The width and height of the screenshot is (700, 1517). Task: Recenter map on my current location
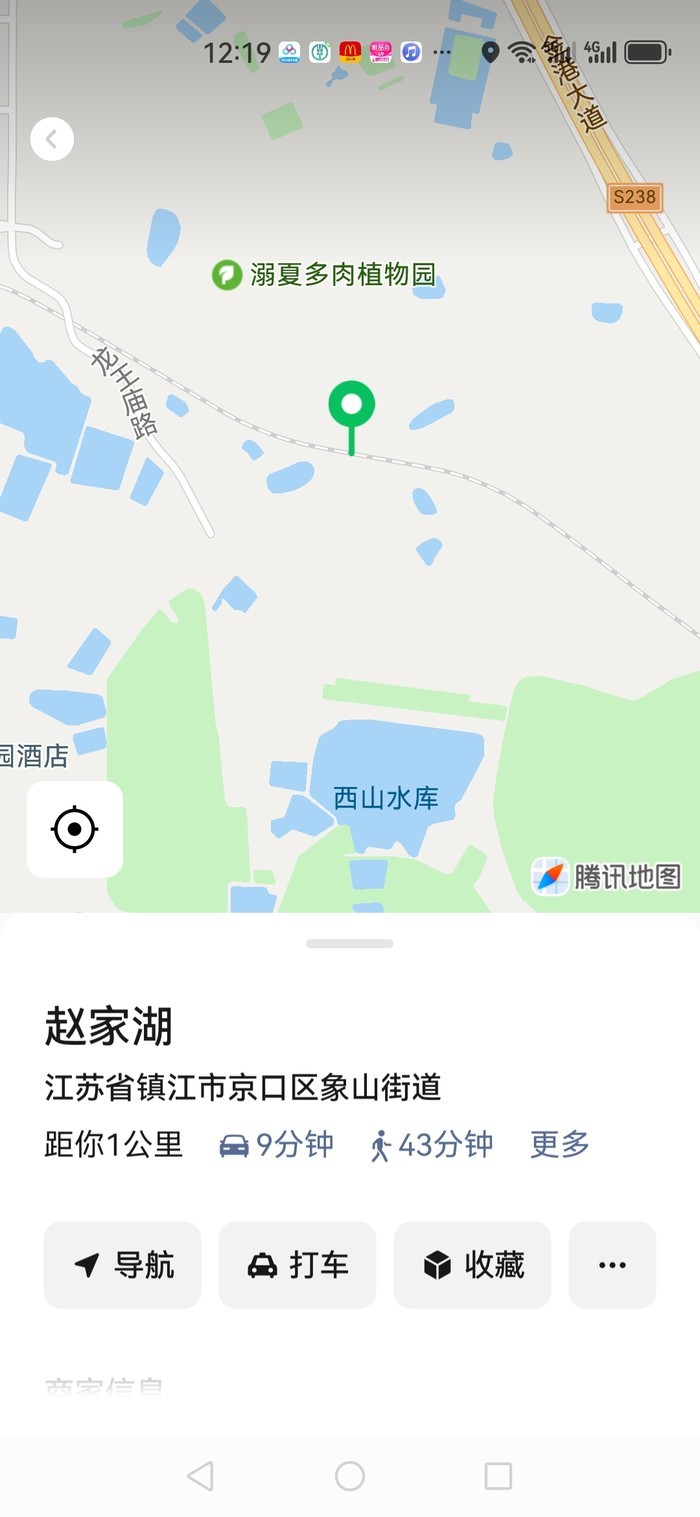point(75,829)
